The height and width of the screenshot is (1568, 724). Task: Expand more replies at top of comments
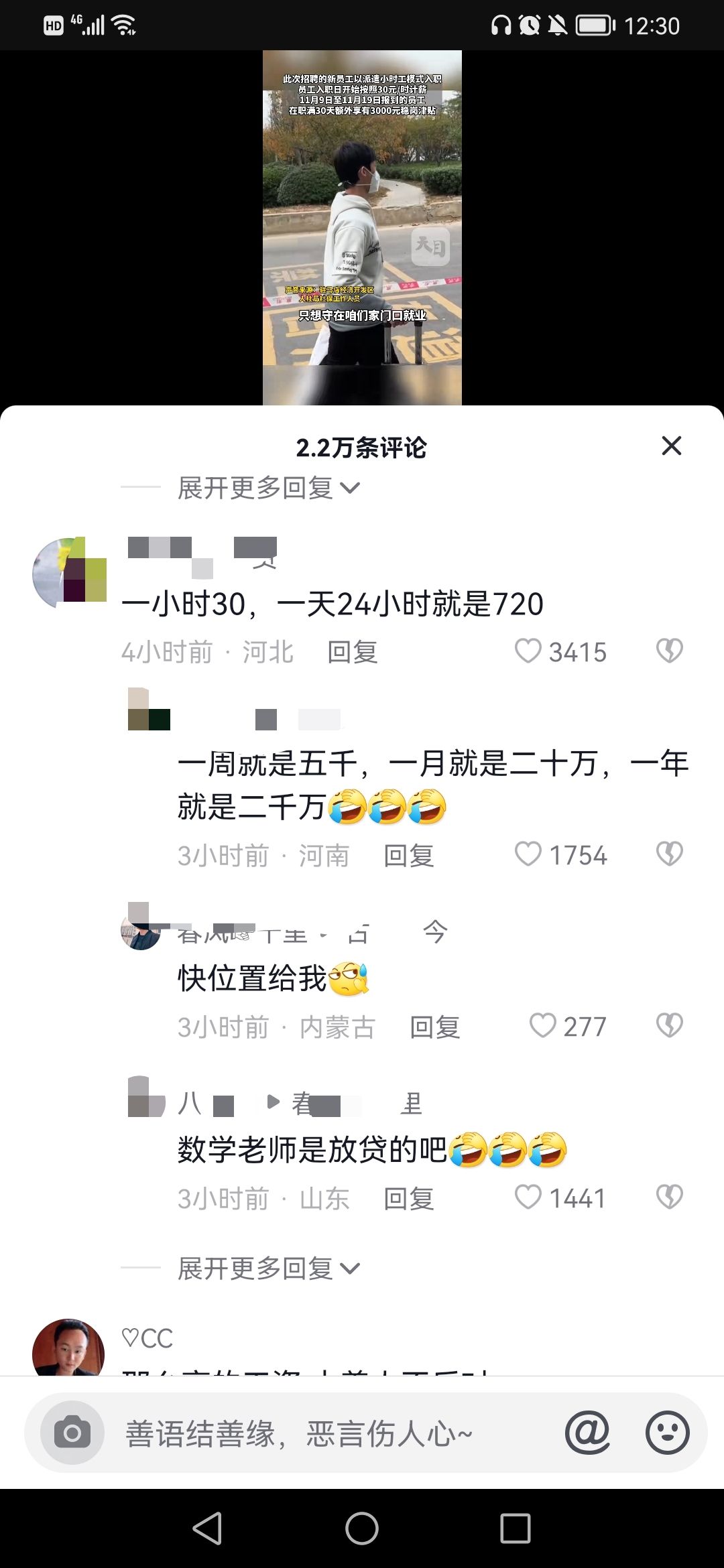point(268,488)
